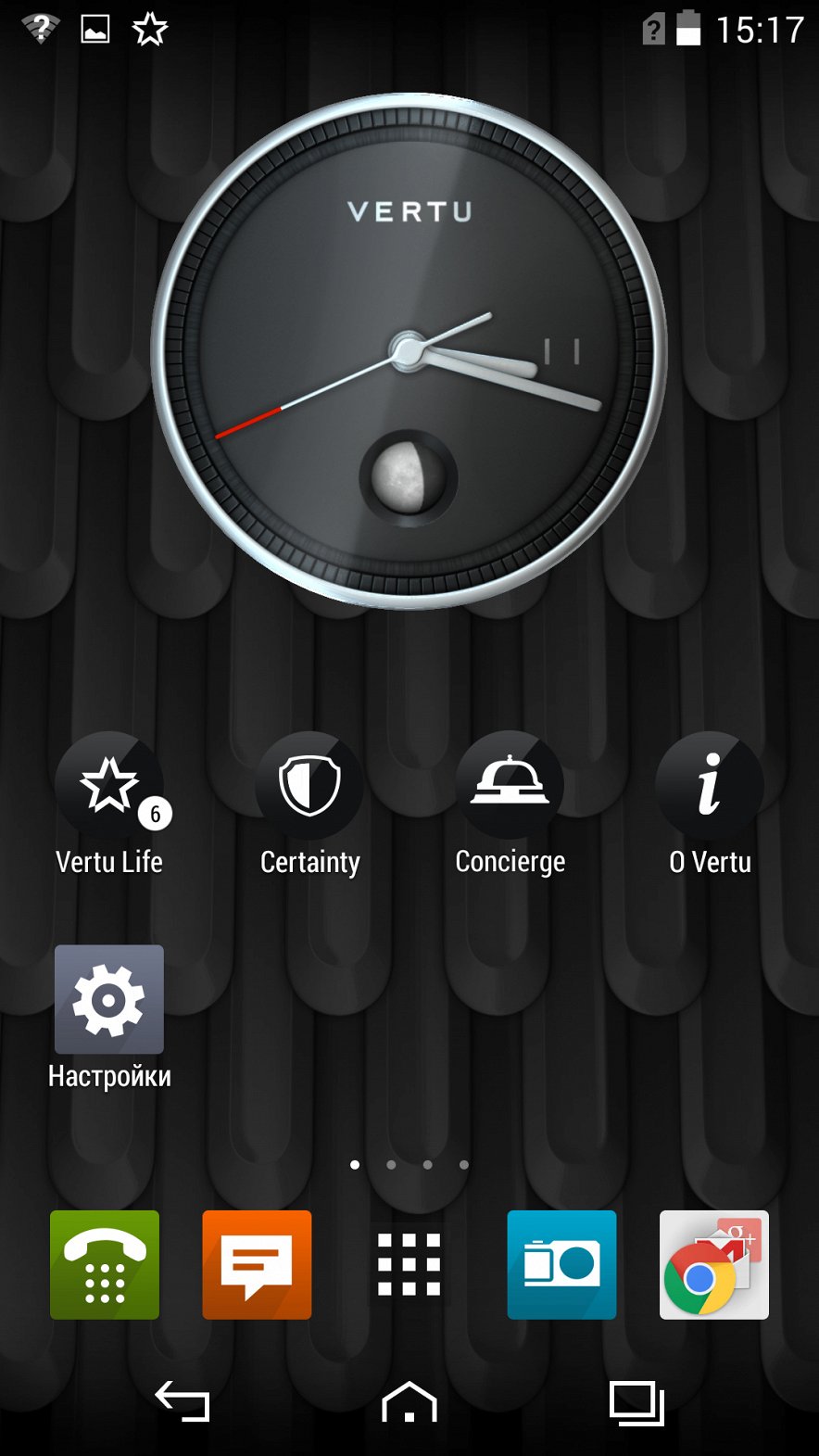Viewport: 819px width, 1456px height.
Task: Launch the camera app
Action: [561, 1264]
